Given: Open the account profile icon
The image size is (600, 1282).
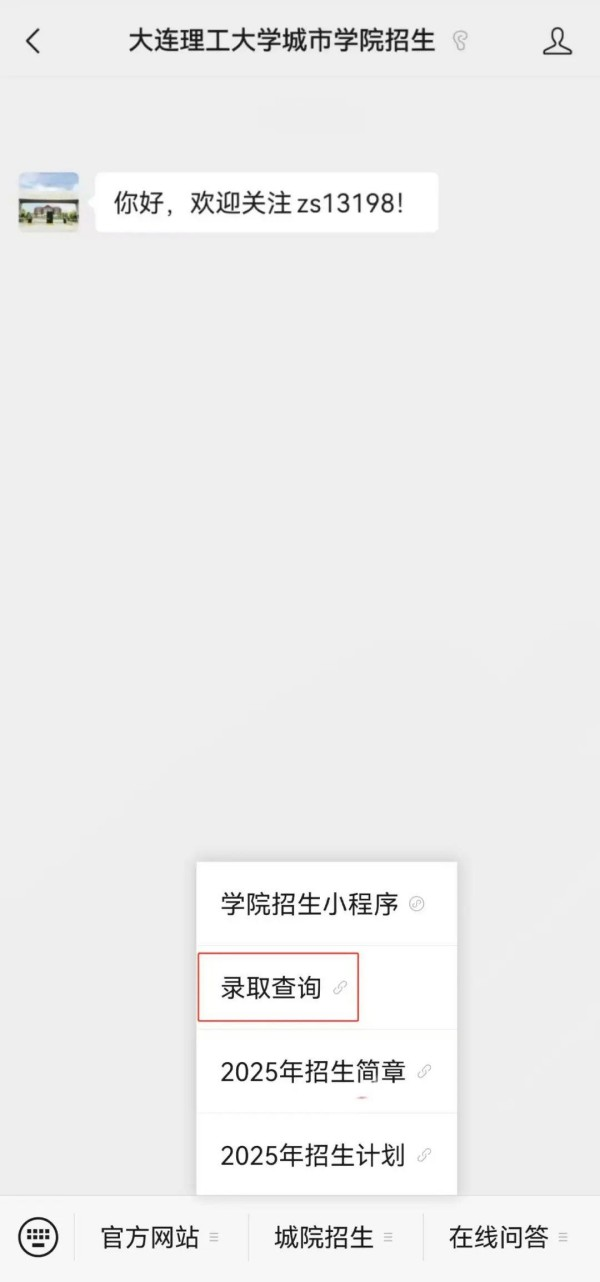Looking at the screenshot, I should (x=556, y=41).
